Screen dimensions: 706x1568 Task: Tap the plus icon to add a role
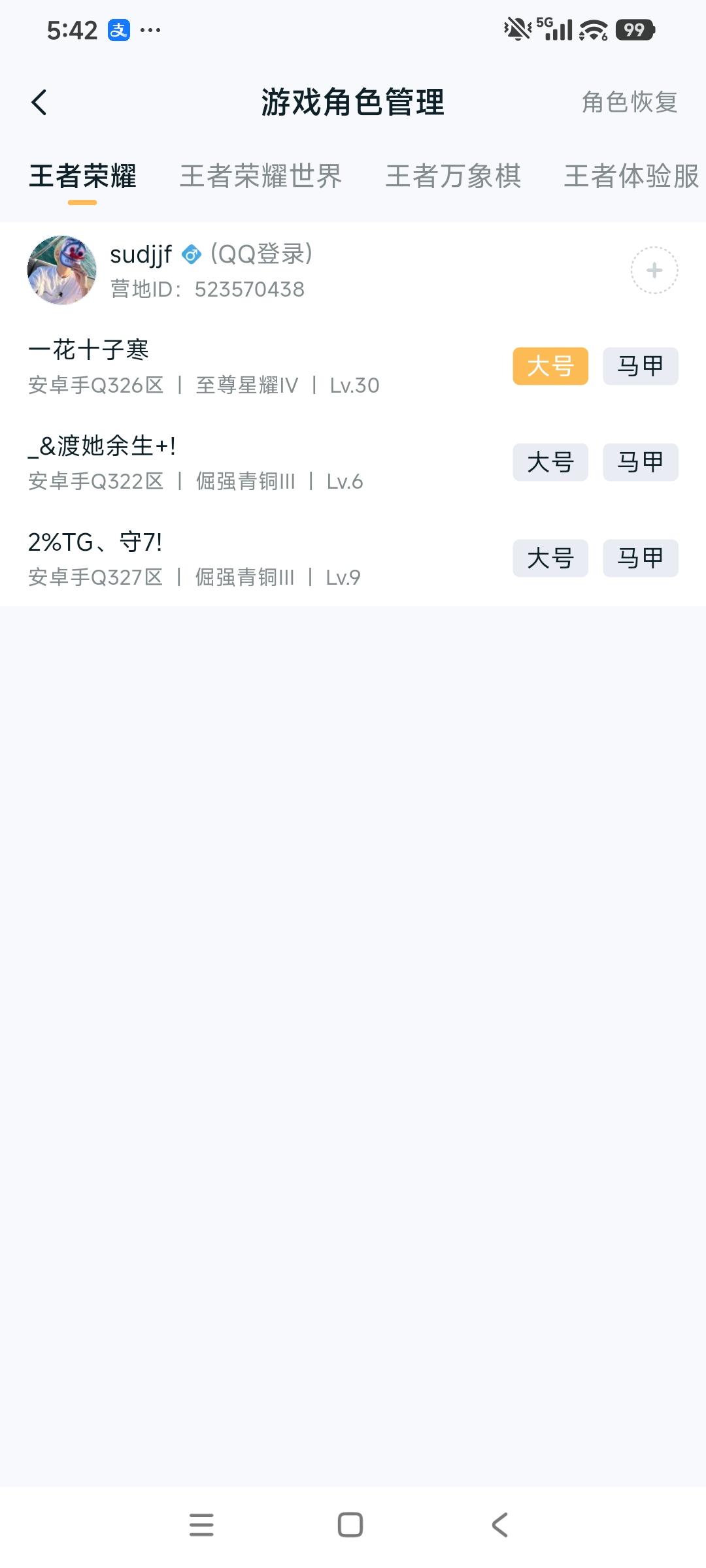[653, 270]
